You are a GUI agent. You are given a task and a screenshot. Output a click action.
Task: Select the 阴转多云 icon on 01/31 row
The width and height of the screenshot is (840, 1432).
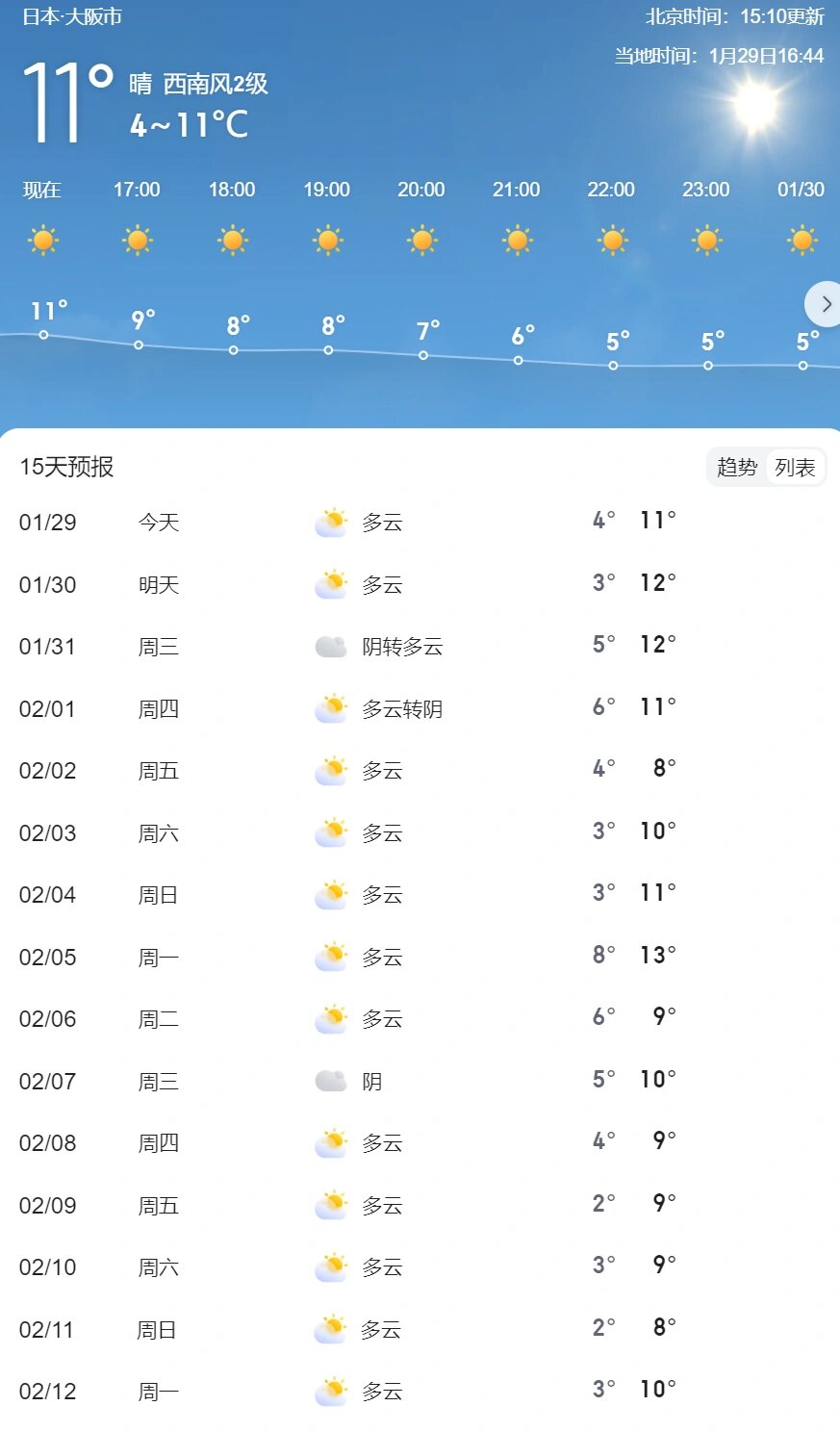330,645
